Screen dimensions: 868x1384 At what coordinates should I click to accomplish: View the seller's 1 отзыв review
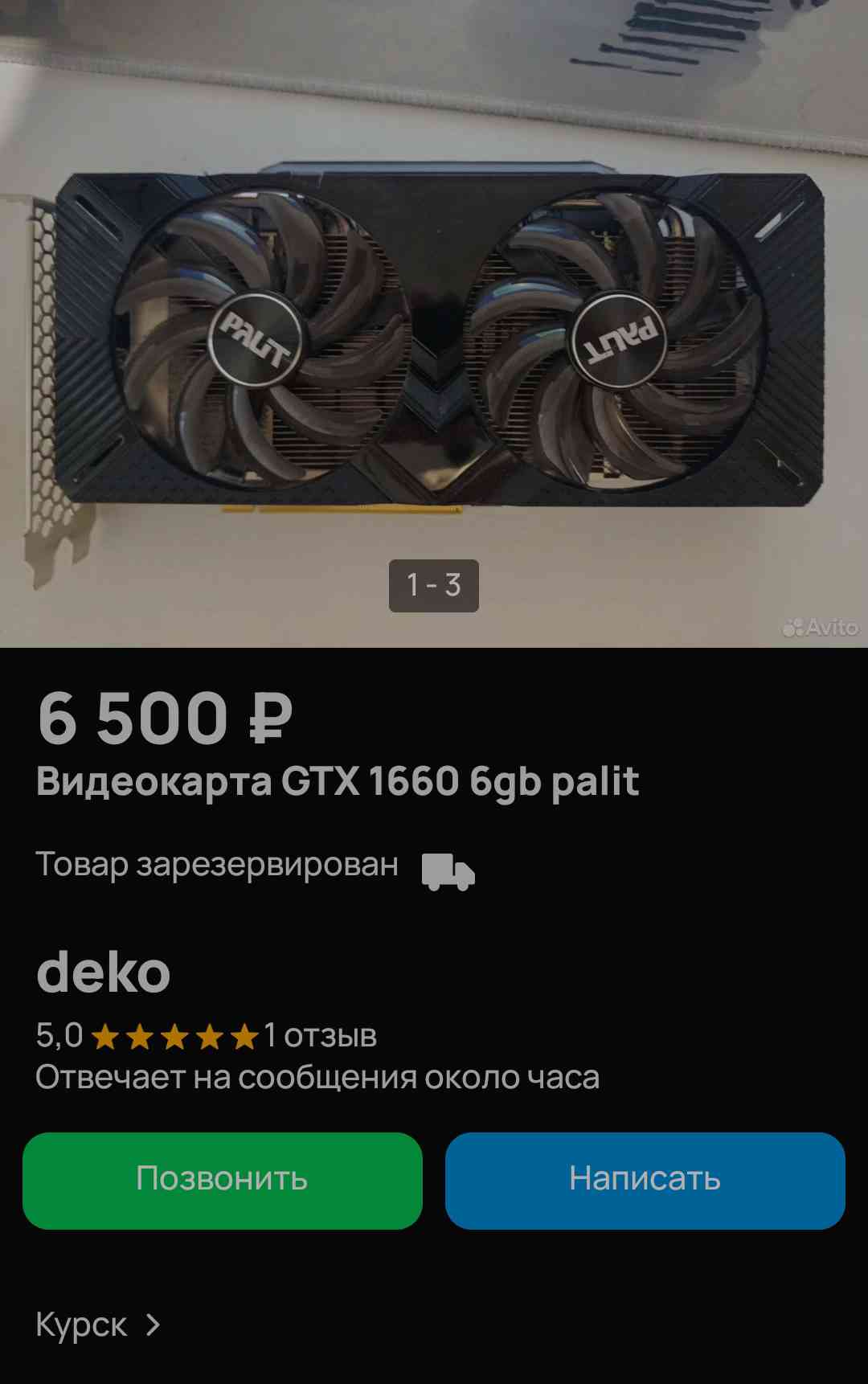[320, 1036]
